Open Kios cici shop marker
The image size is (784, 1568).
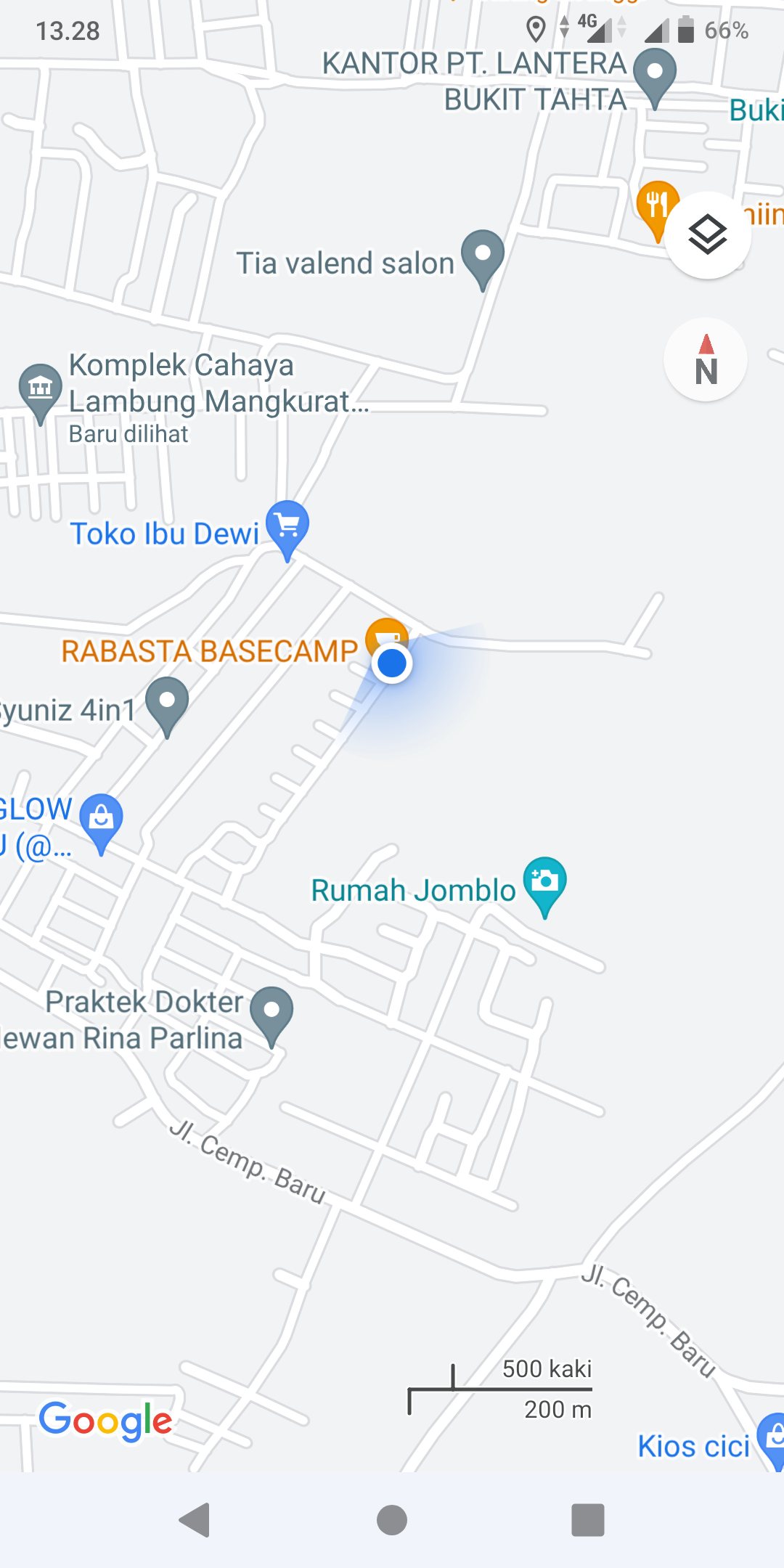772,1437
